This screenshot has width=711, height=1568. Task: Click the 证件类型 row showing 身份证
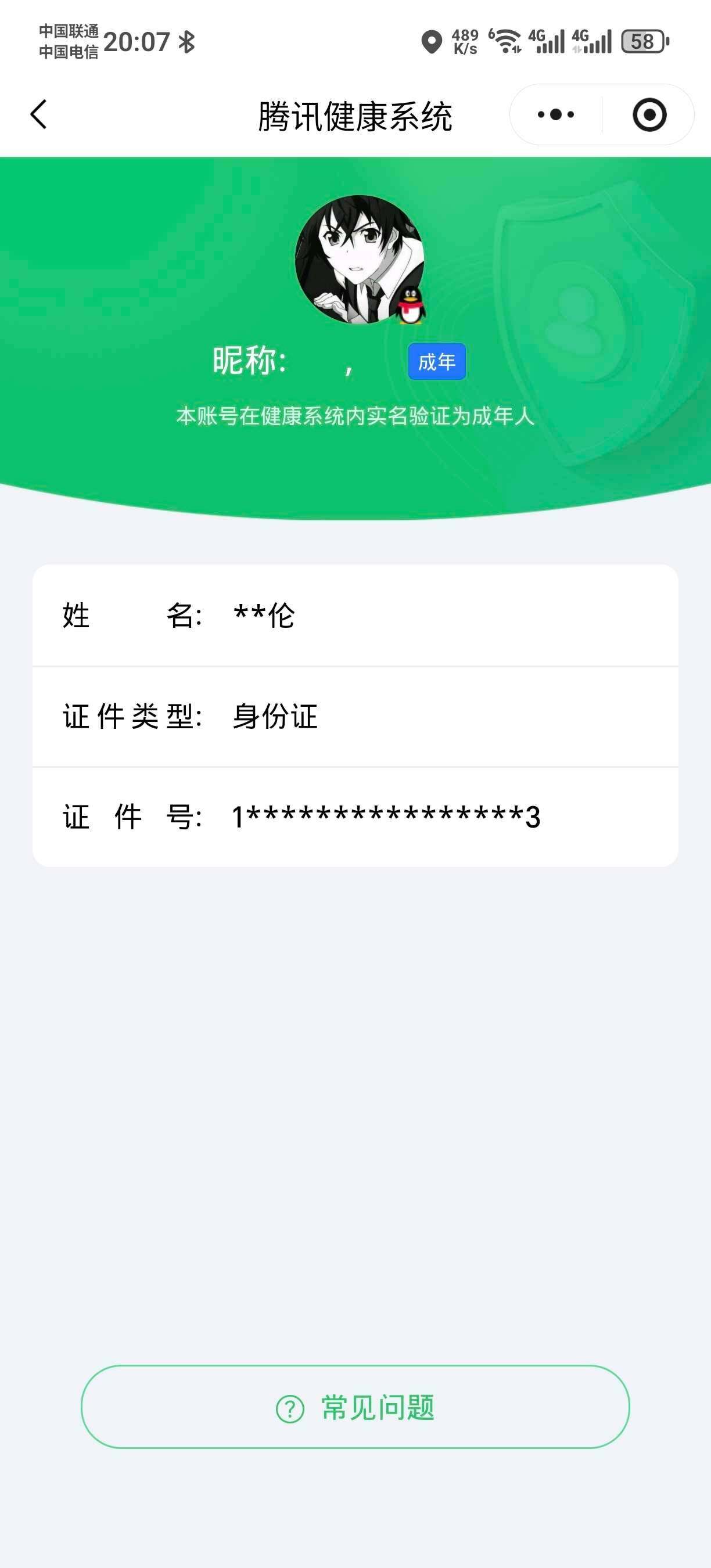point(355,717)
